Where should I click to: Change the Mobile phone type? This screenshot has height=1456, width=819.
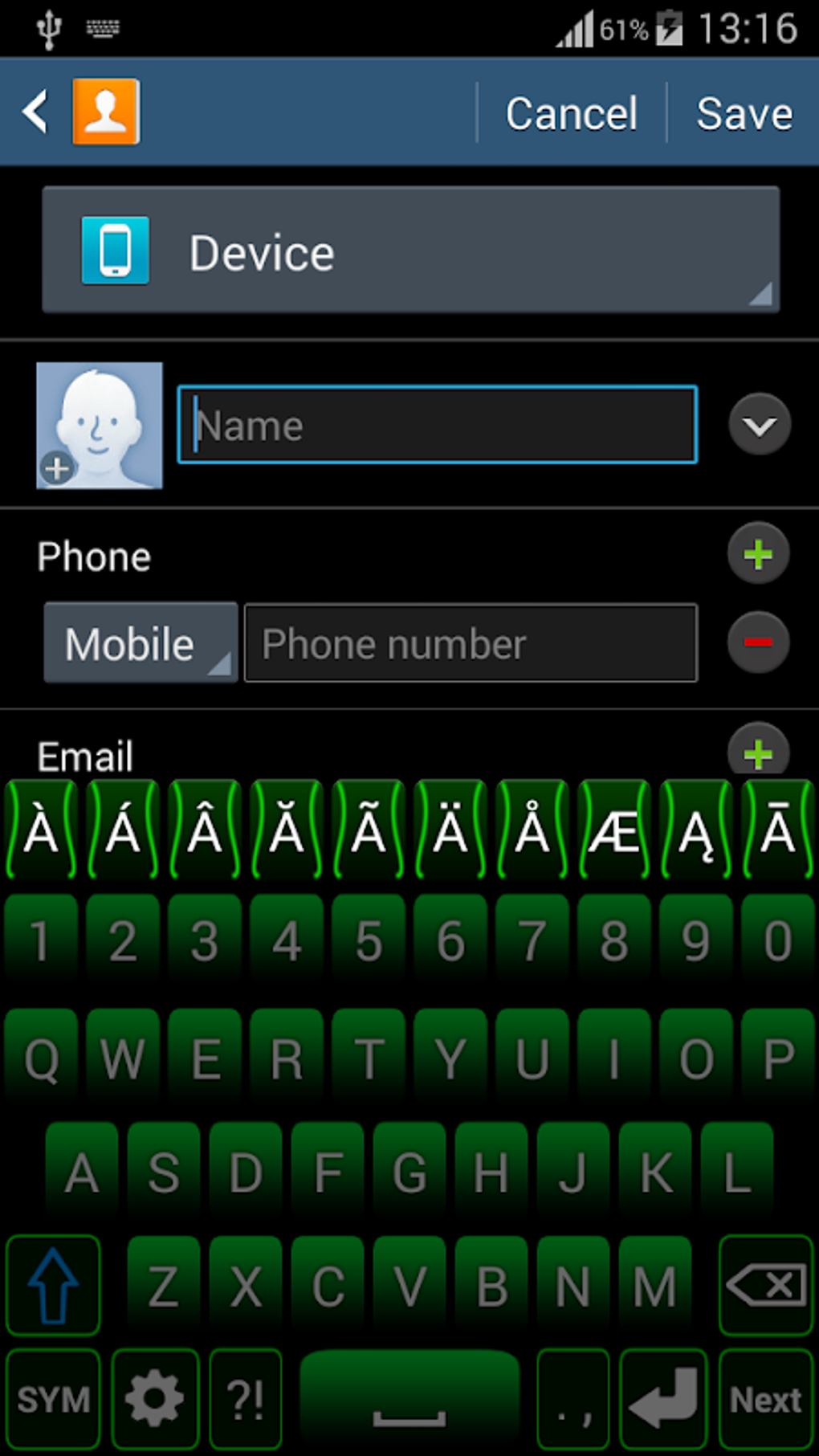click(x=141, y=643)
